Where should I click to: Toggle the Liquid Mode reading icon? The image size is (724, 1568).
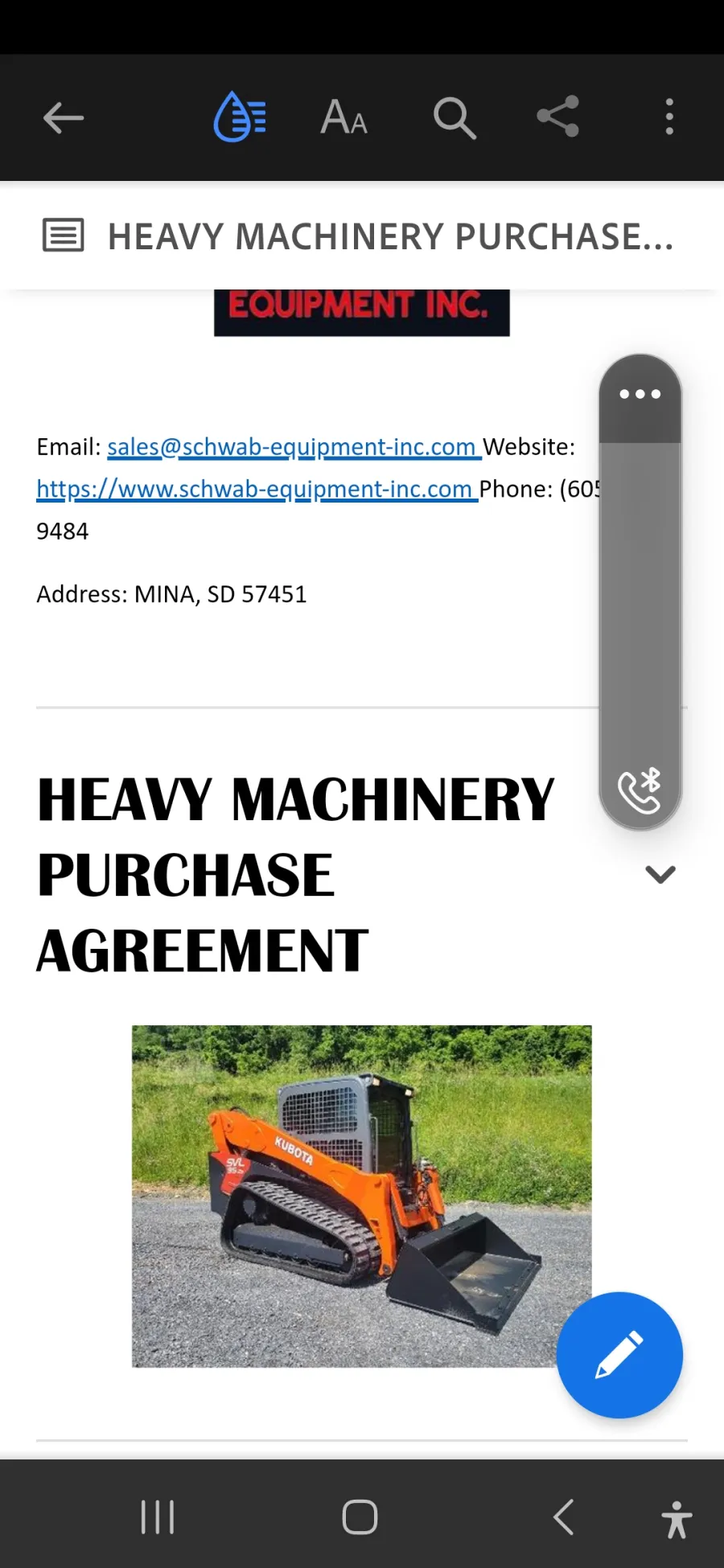point(240,117)
